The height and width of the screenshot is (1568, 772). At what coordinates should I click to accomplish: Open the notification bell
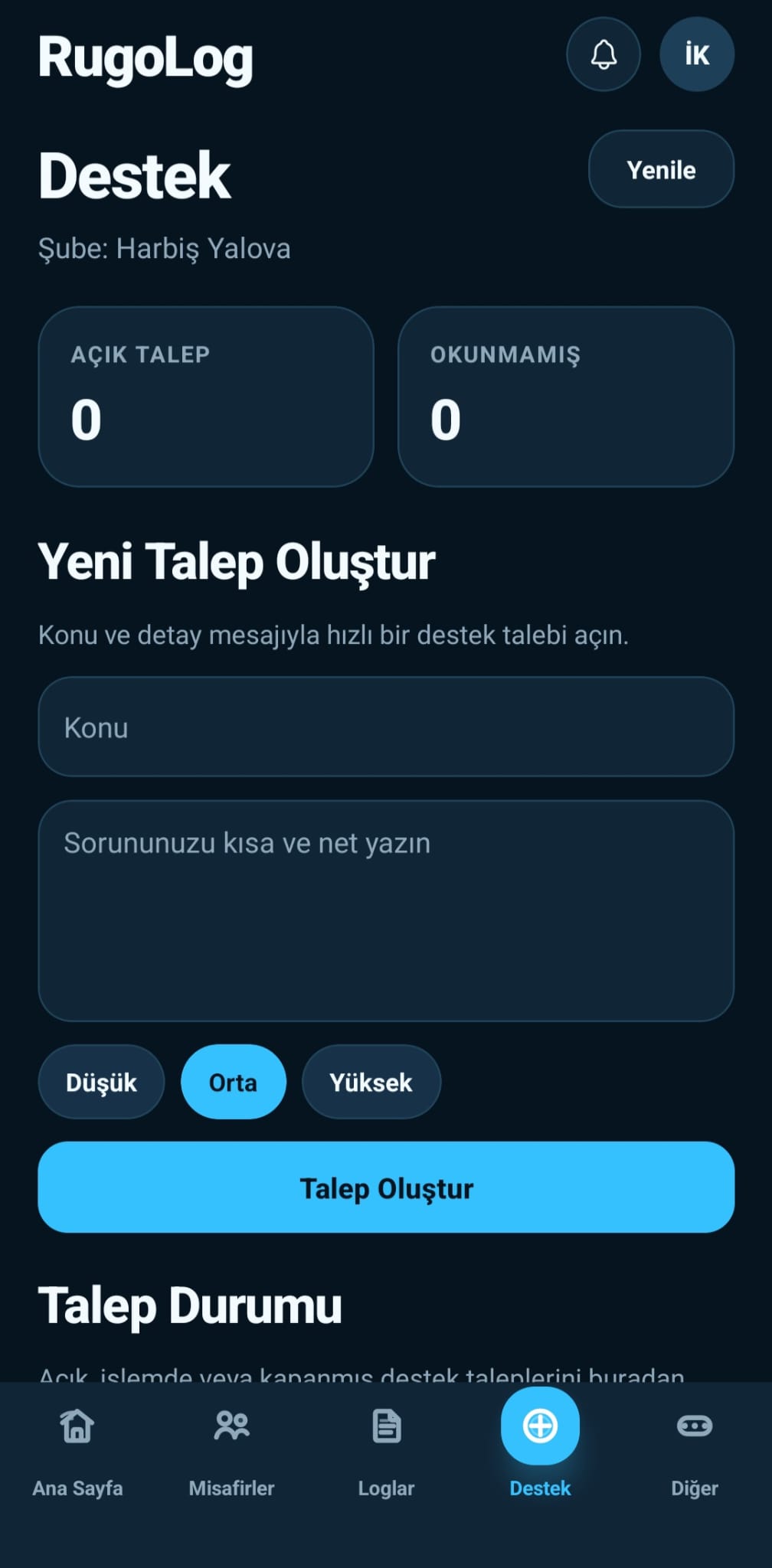(x=603, y=54)
